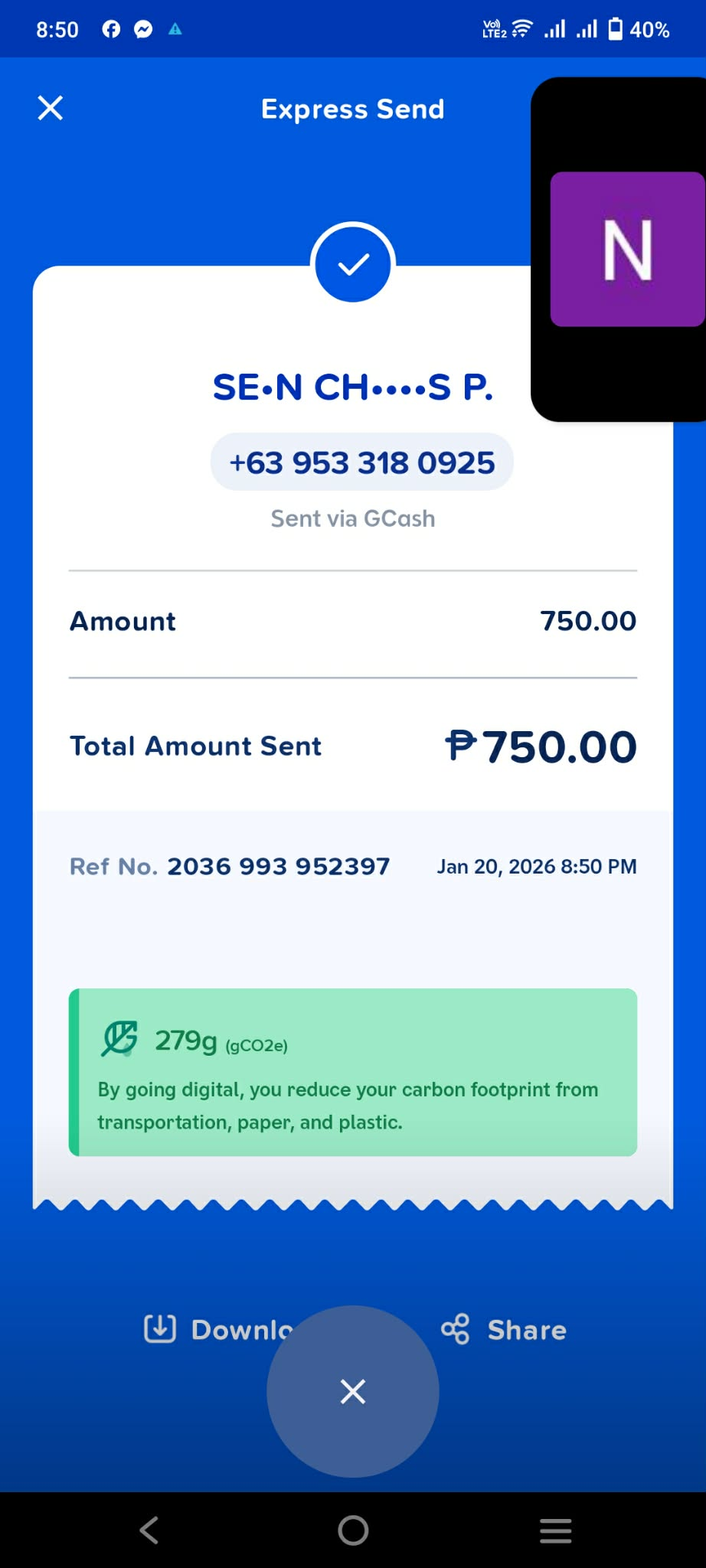Go to the phone's home screen
706x1568 pixels.
click(353, 1530)
